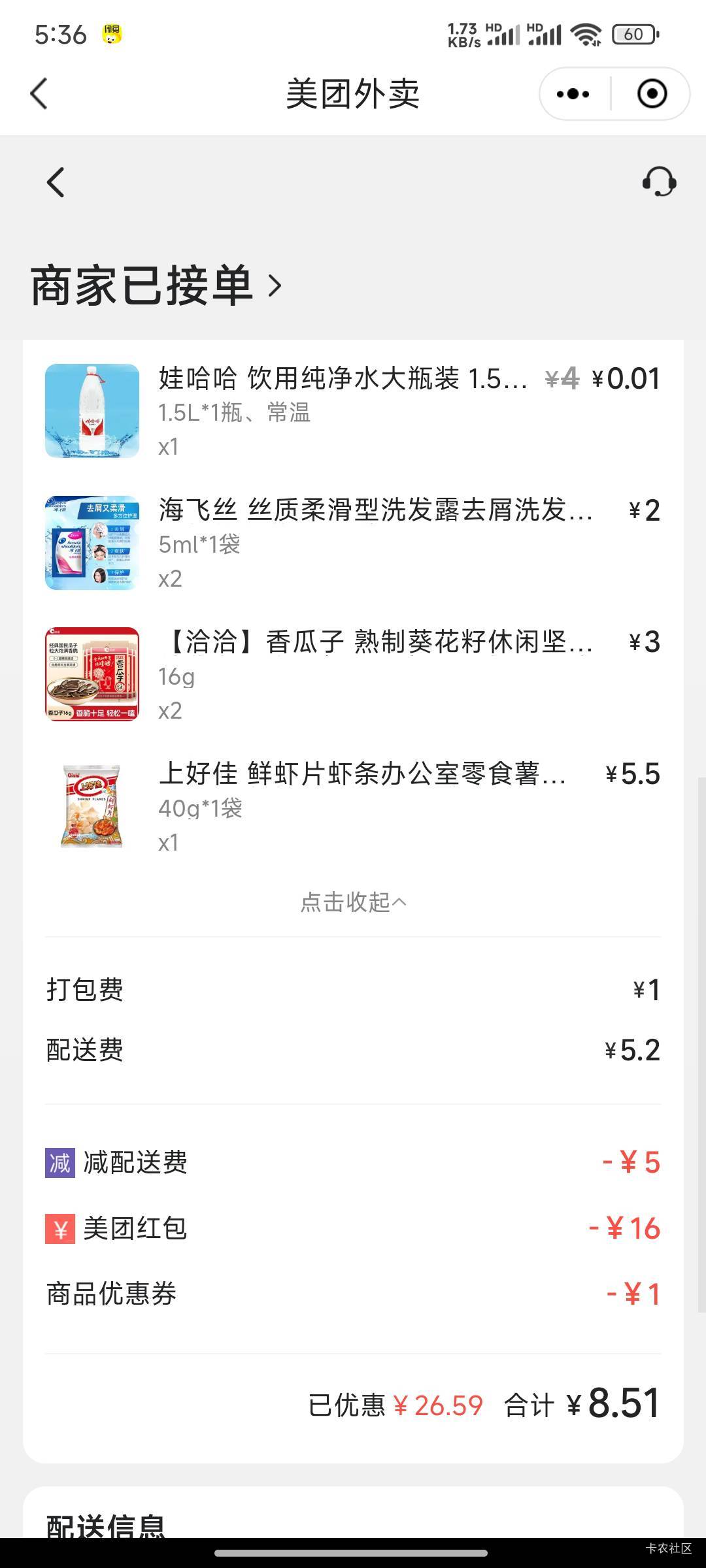Image resolution: width=706 pixels, height=1568 pixels.
Task: Close the mini program with the circle button
Action: 652,94
